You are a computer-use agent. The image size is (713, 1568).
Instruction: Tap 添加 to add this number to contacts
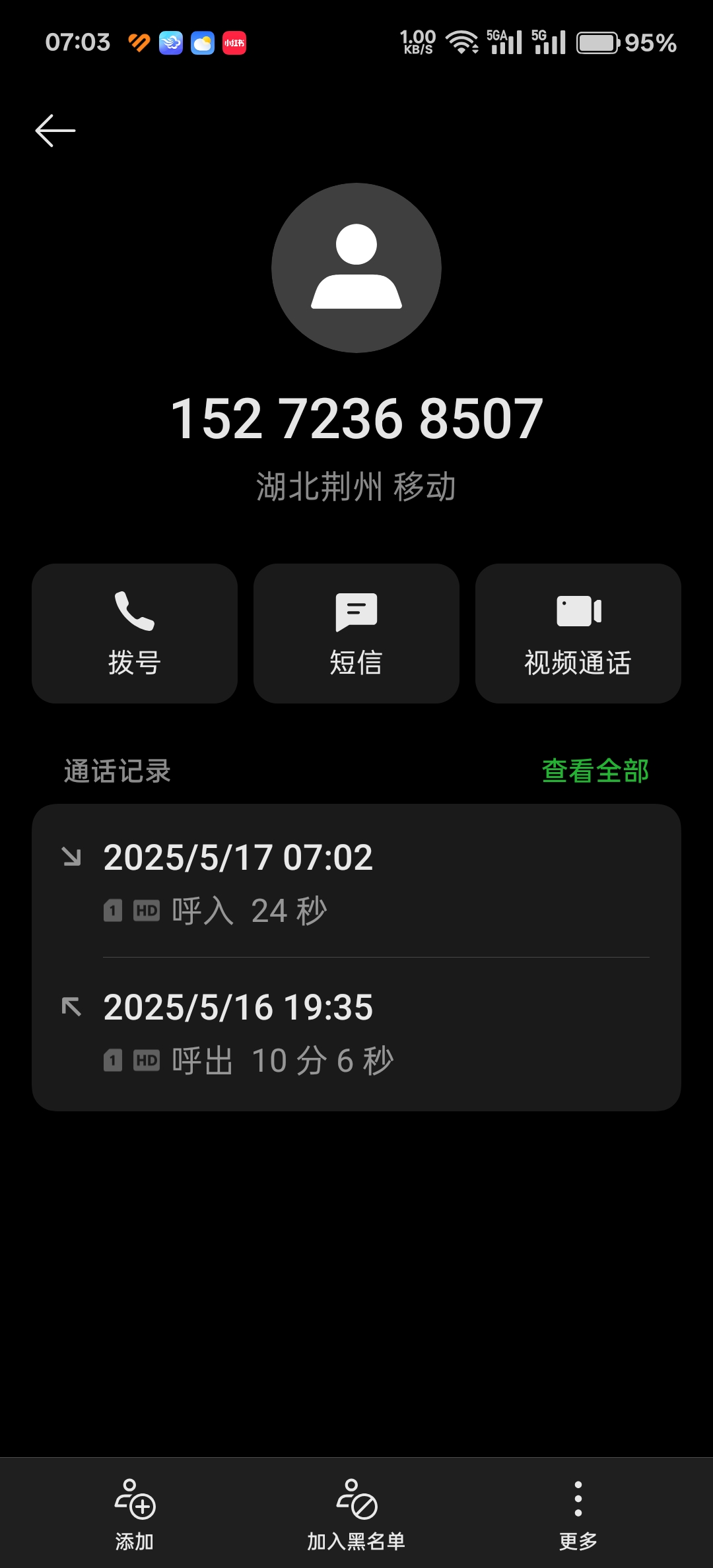point(135,1514)
